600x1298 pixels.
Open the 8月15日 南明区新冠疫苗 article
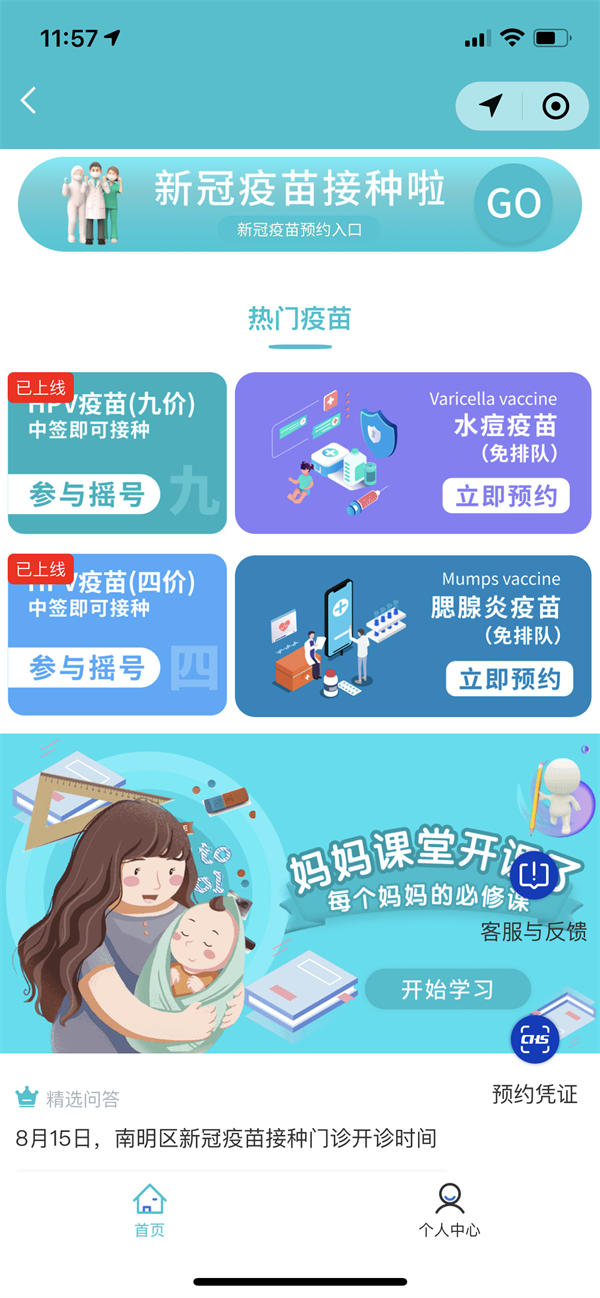pos(227,1138)
